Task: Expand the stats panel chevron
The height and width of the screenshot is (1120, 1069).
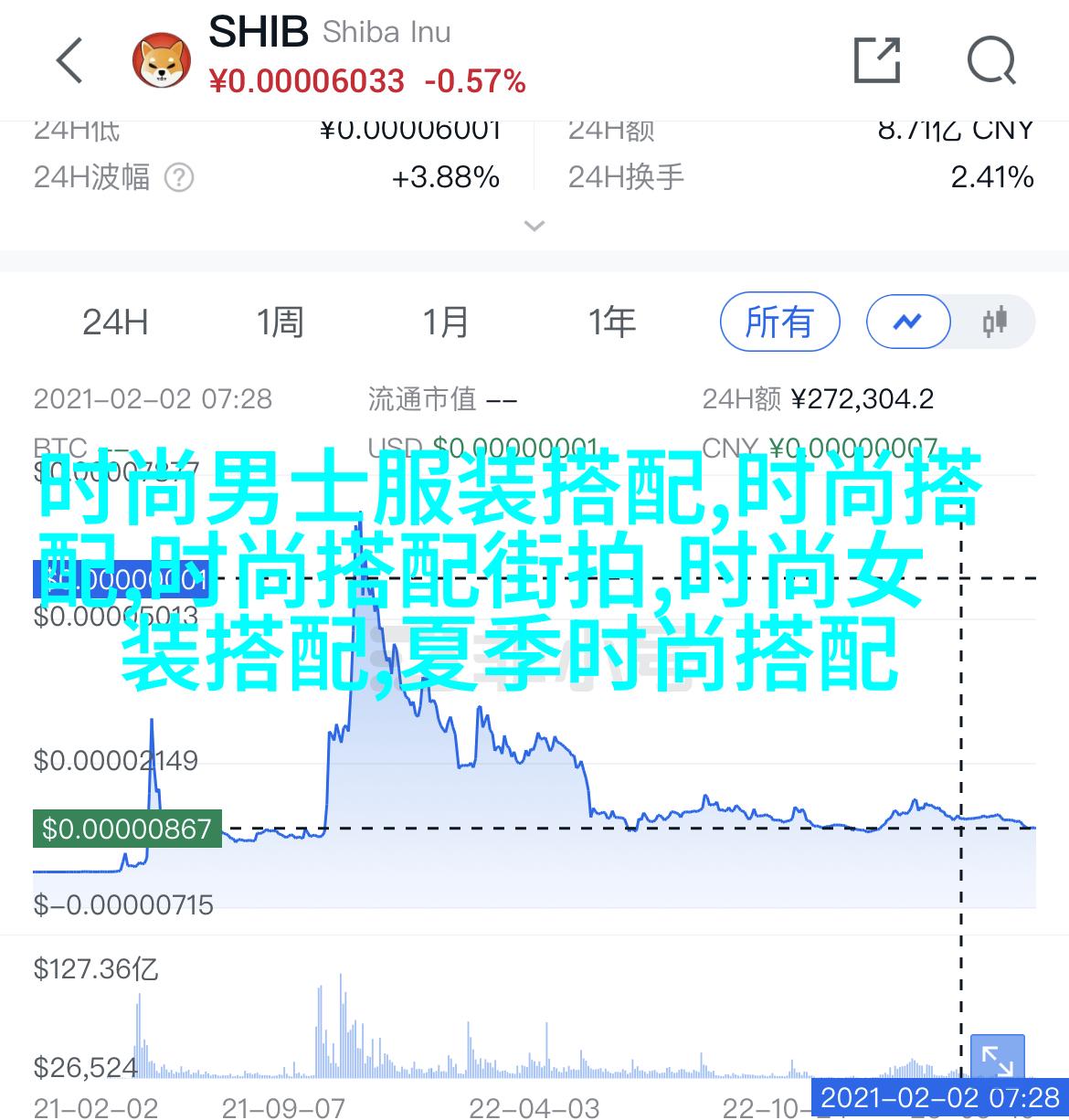Action: pyautogui.click(x=534, y=226)
